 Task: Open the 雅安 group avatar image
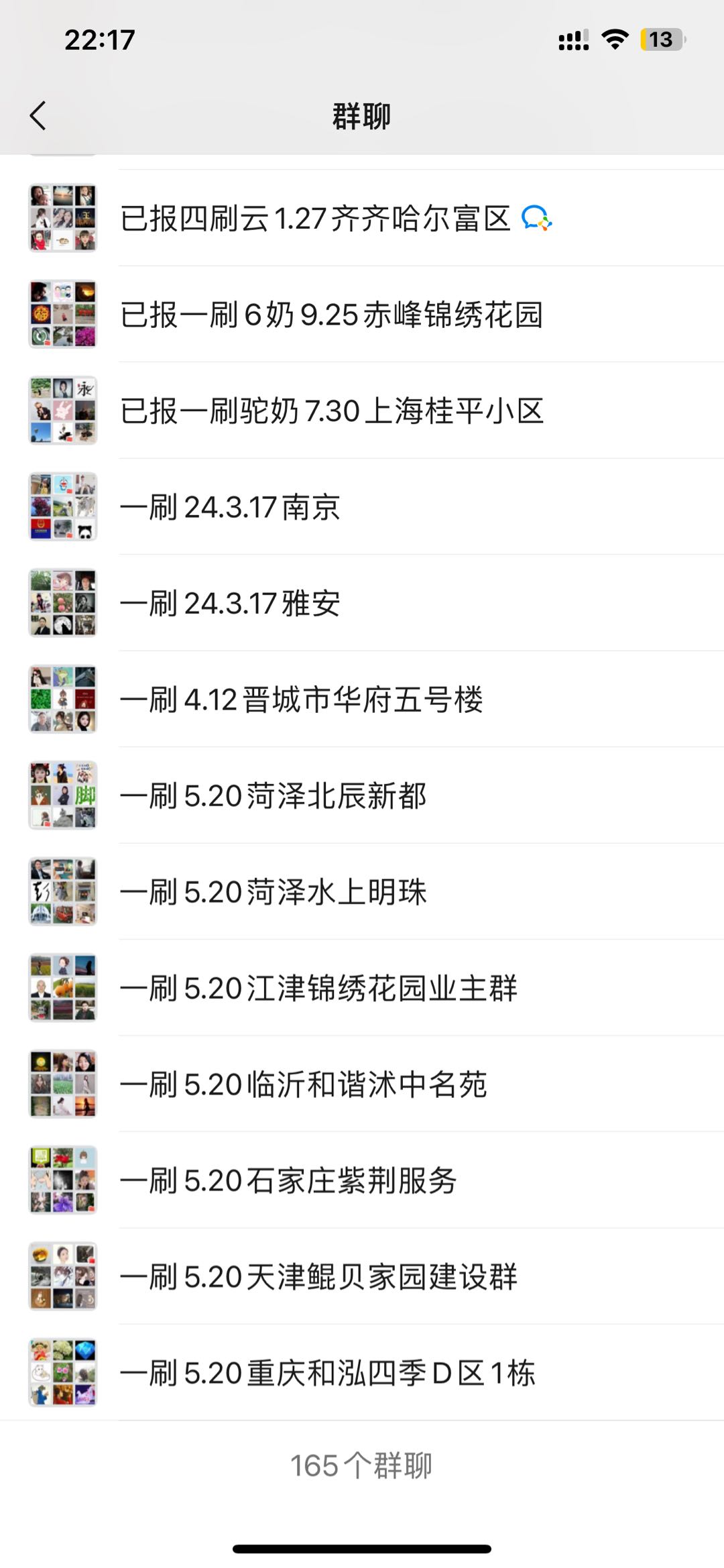coord(63,602)
